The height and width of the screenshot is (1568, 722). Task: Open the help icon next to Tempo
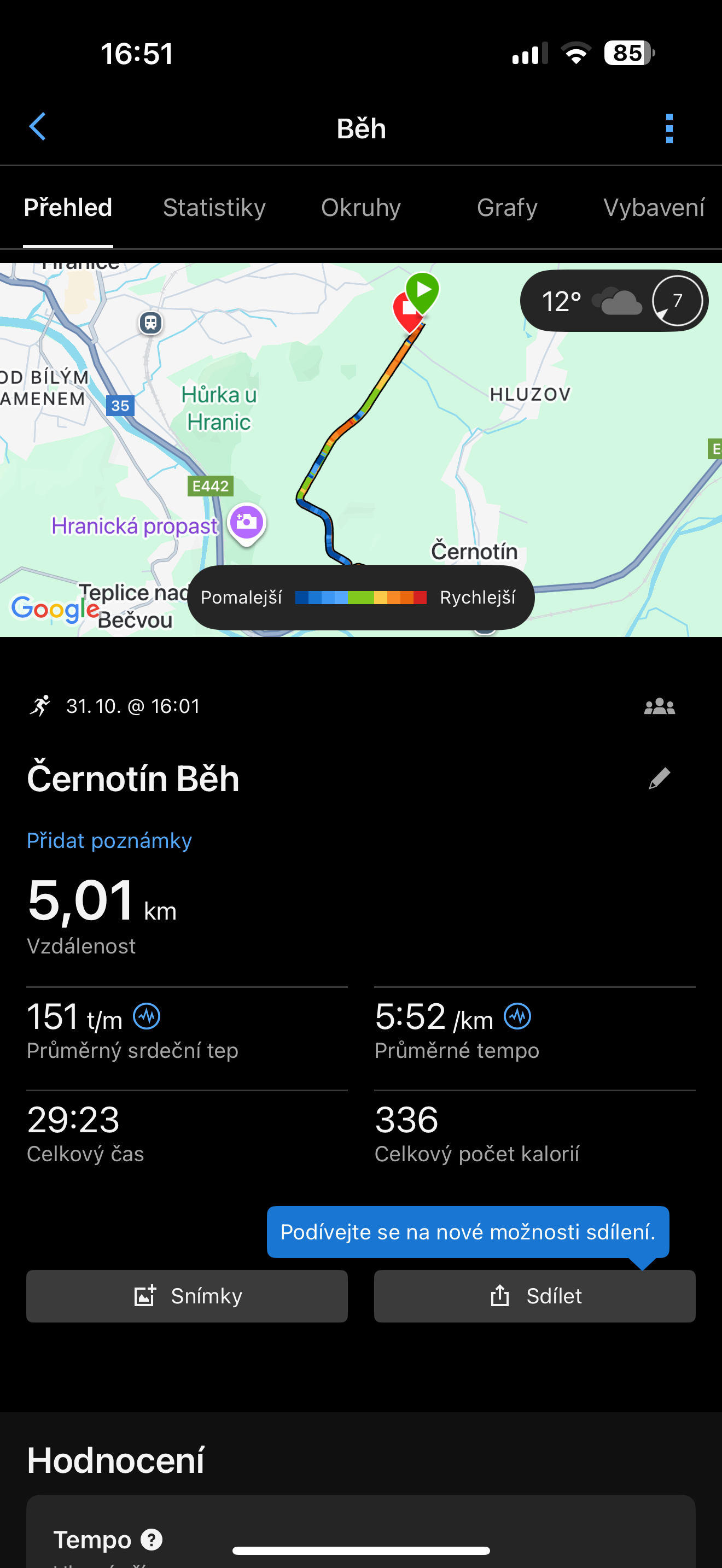(152, 1540)
